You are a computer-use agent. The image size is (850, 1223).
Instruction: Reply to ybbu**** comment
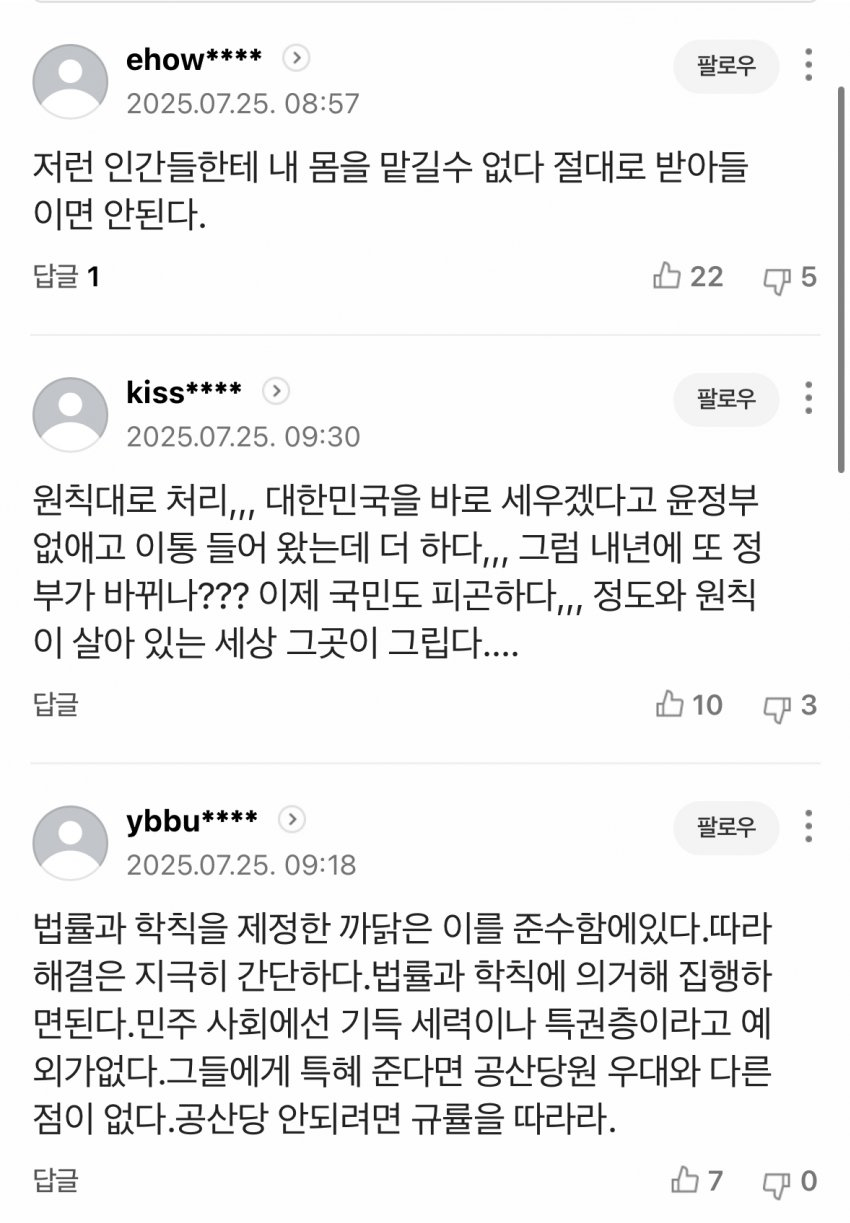coord(55,1180)
